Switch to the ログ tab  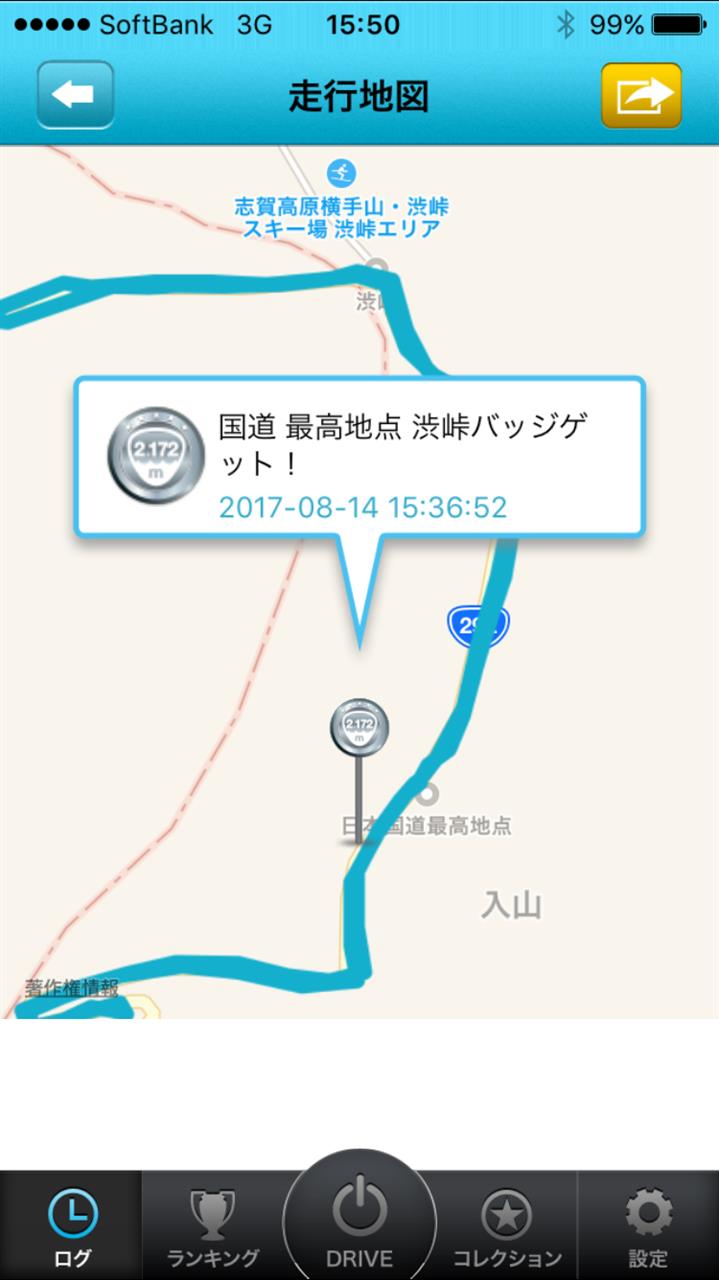click(72, 1226)
